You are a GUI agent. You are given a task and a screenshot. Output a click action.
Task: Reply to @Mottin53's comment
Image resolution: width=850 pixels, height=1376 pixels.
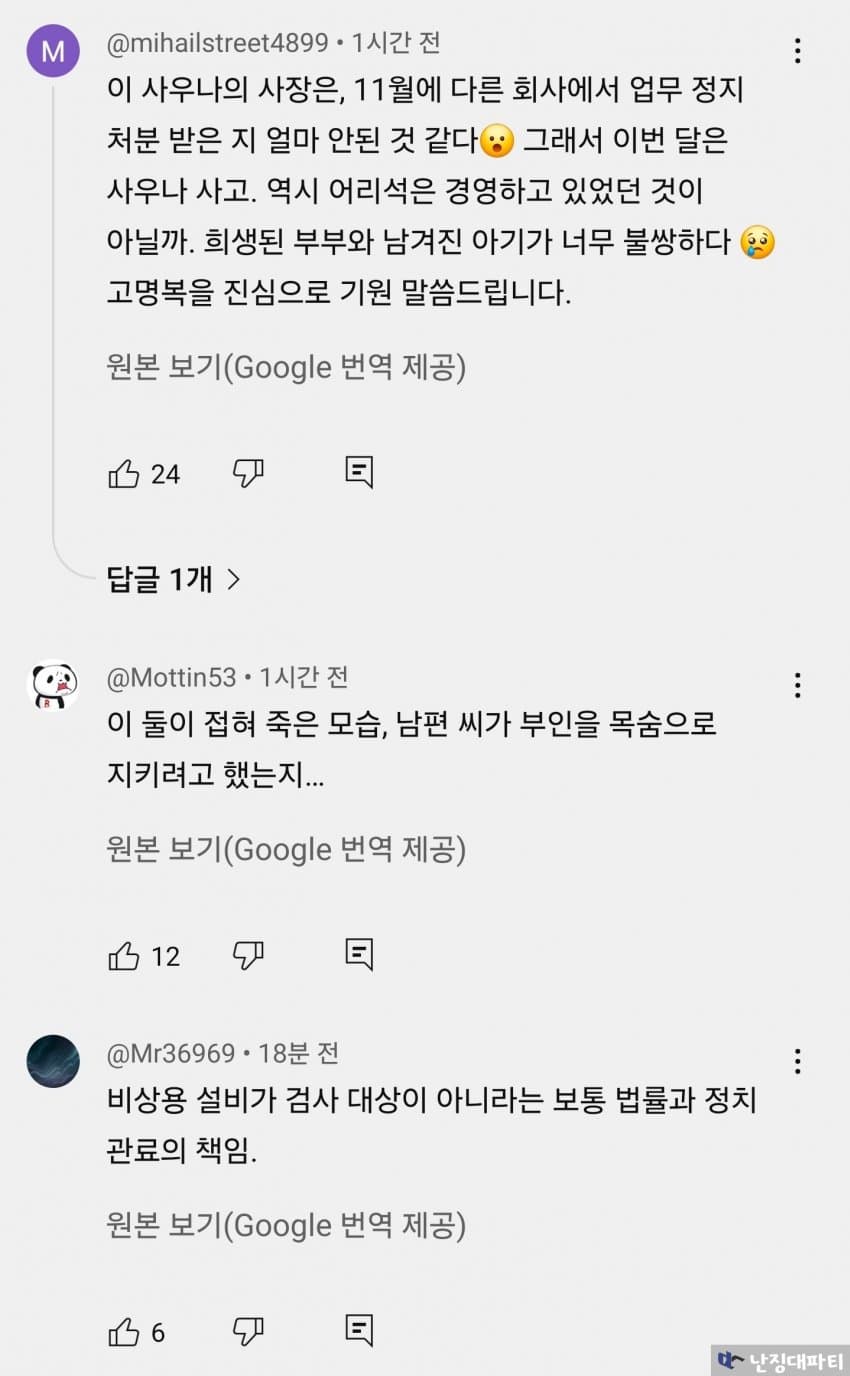coord(359,954)
